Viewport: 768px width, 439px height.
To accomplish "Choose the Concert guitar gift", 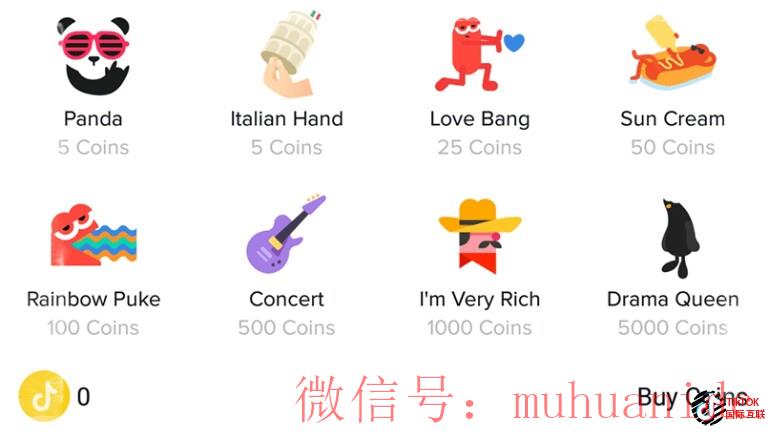I will (x=287, y=238).
